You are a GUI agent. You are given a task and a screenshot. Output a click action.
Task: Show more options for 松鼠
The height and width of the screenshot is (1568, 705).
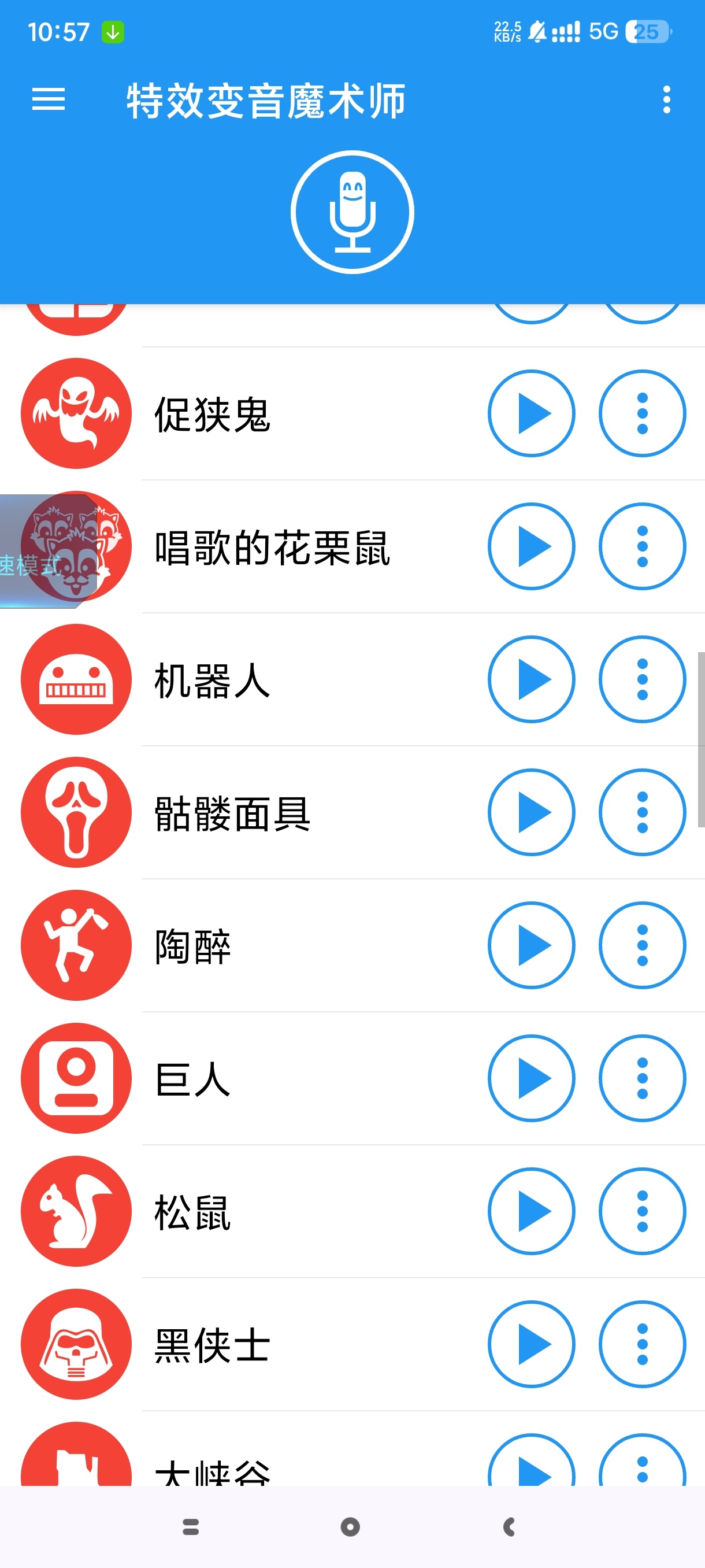coord(643,1211)
